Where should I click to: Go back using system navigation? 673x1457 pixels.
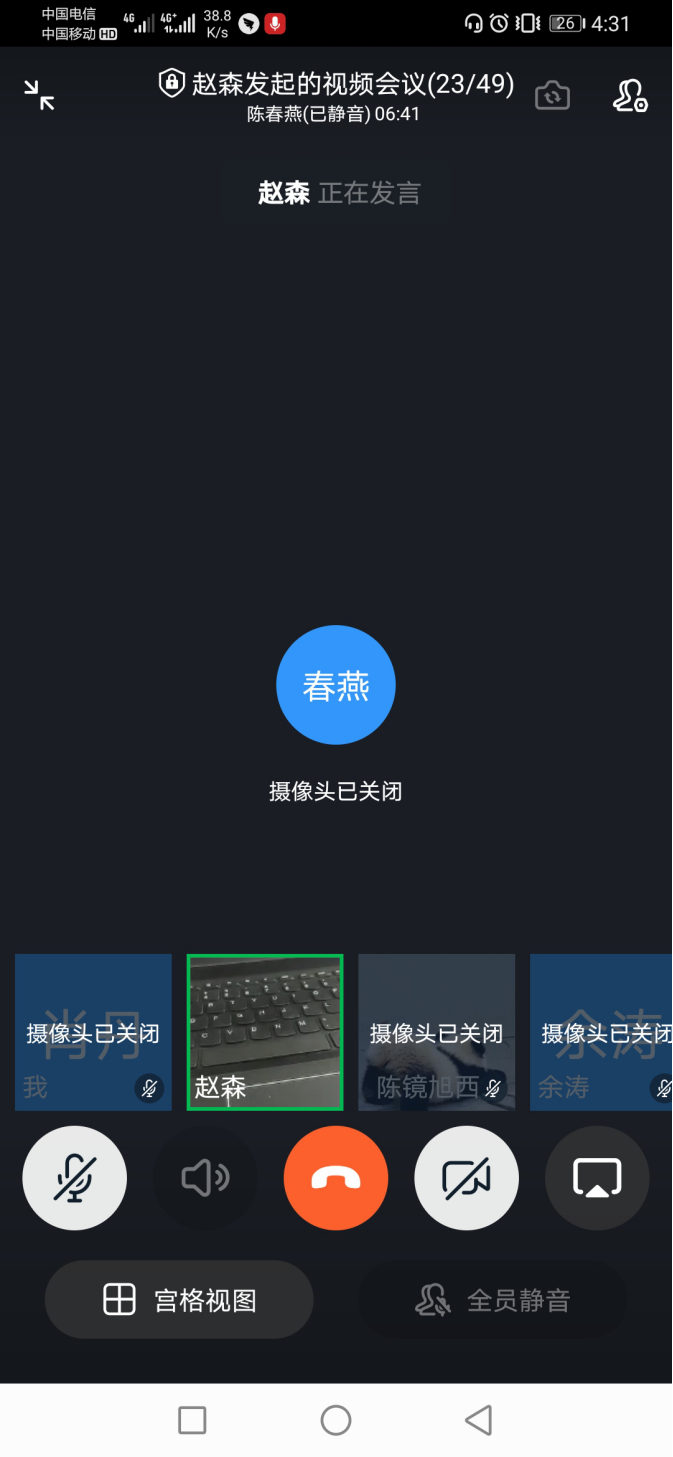(x=479, y=1420)
